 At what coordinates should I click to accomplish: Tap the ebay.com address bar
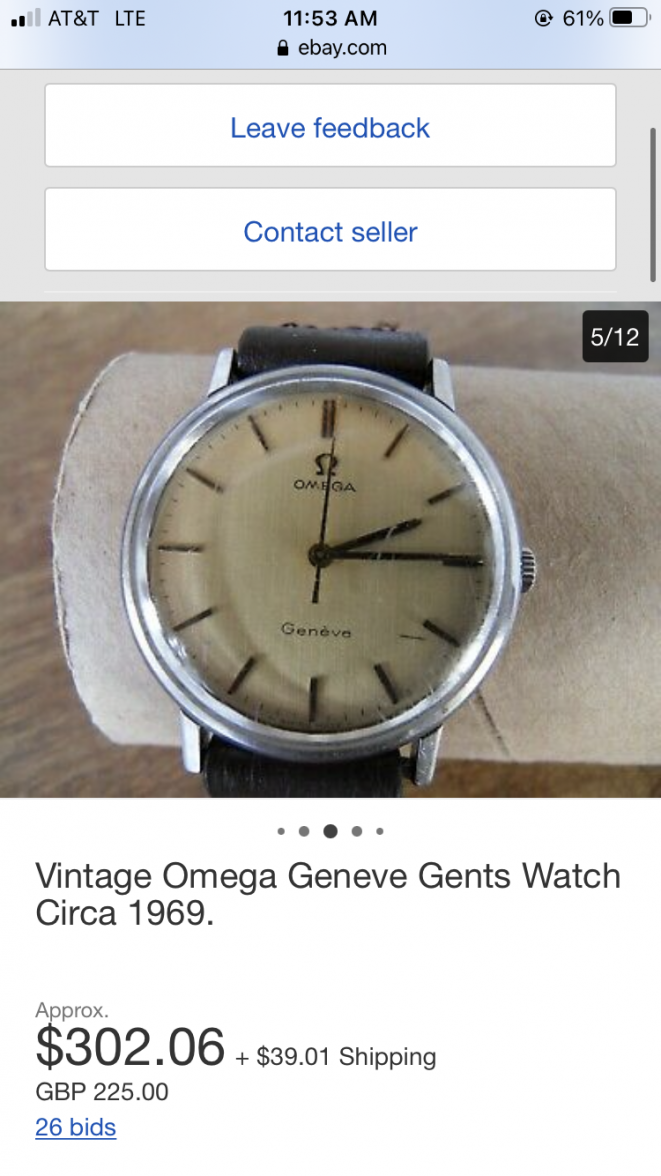click(330, 47)
